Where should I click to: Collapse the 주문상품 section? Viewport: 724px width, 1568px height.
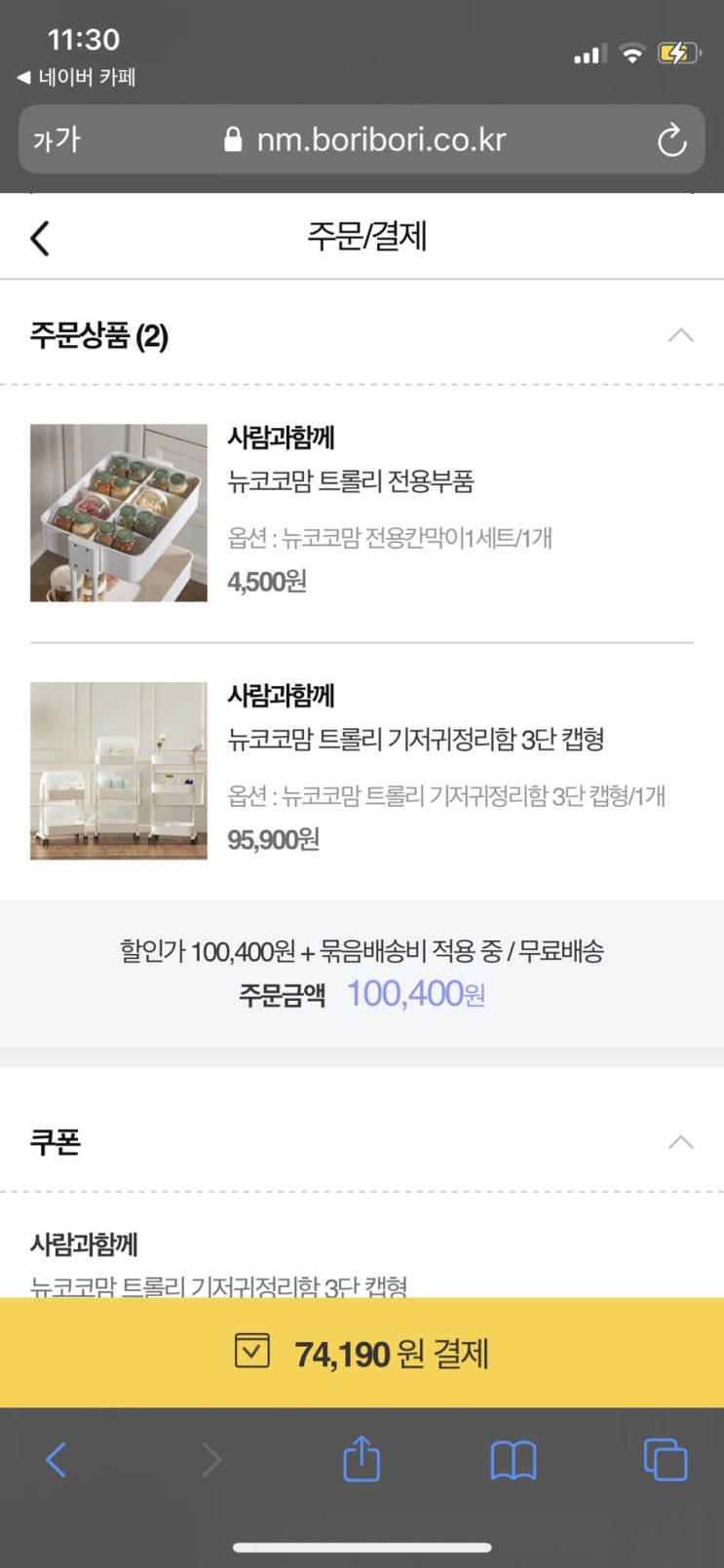[x=680, y=336]
